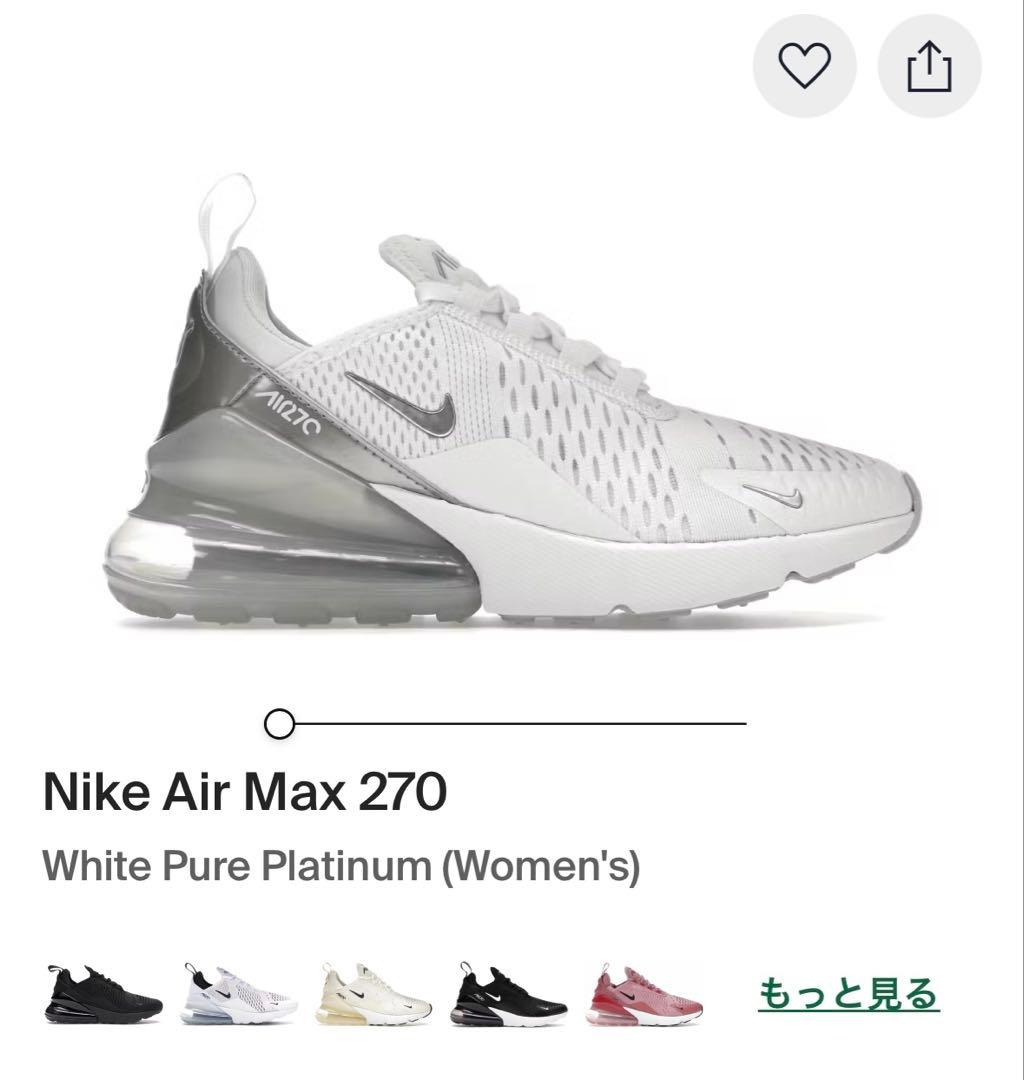Choose the black Air Max 270 with white sole
The image size is (1024, 1080).
pos(510,996)
